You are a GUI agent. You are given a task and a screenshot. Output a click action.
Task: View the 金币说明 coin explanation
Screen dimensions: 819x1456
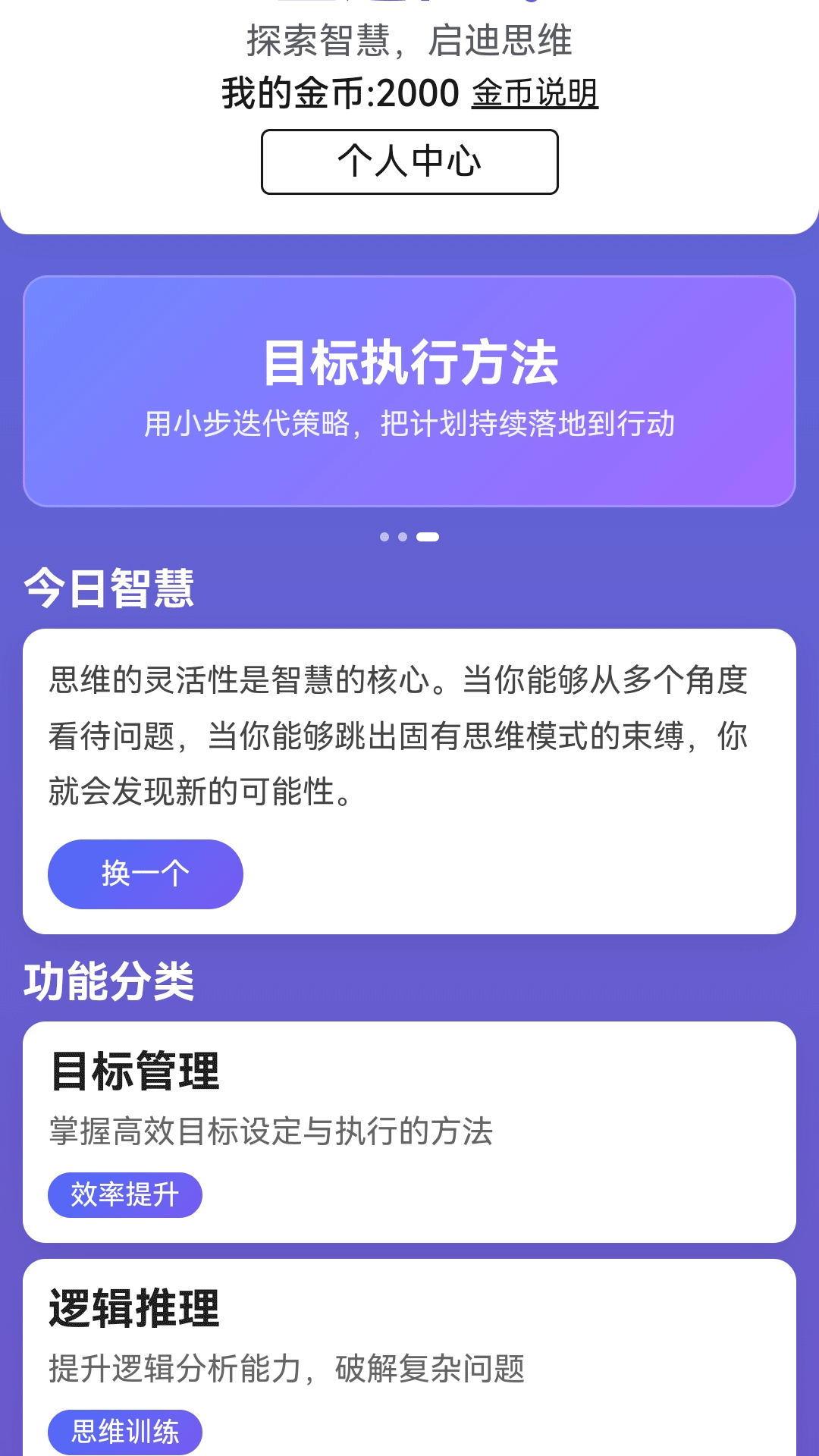[535, 94]
